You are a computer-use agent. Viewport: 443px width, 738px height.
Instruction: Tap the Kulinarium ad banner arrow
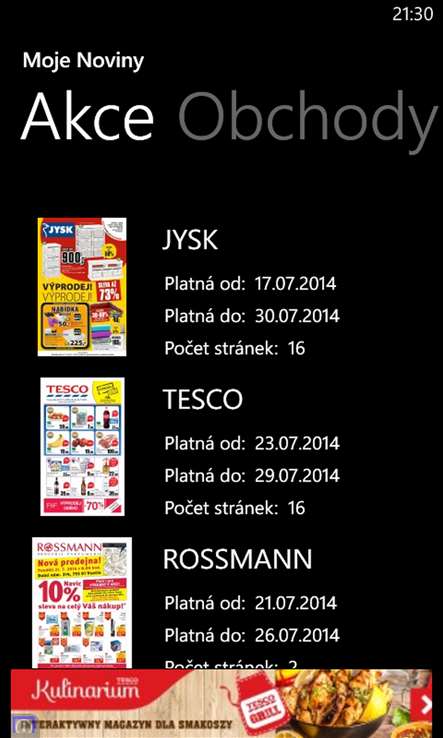[x=422, y=705]
